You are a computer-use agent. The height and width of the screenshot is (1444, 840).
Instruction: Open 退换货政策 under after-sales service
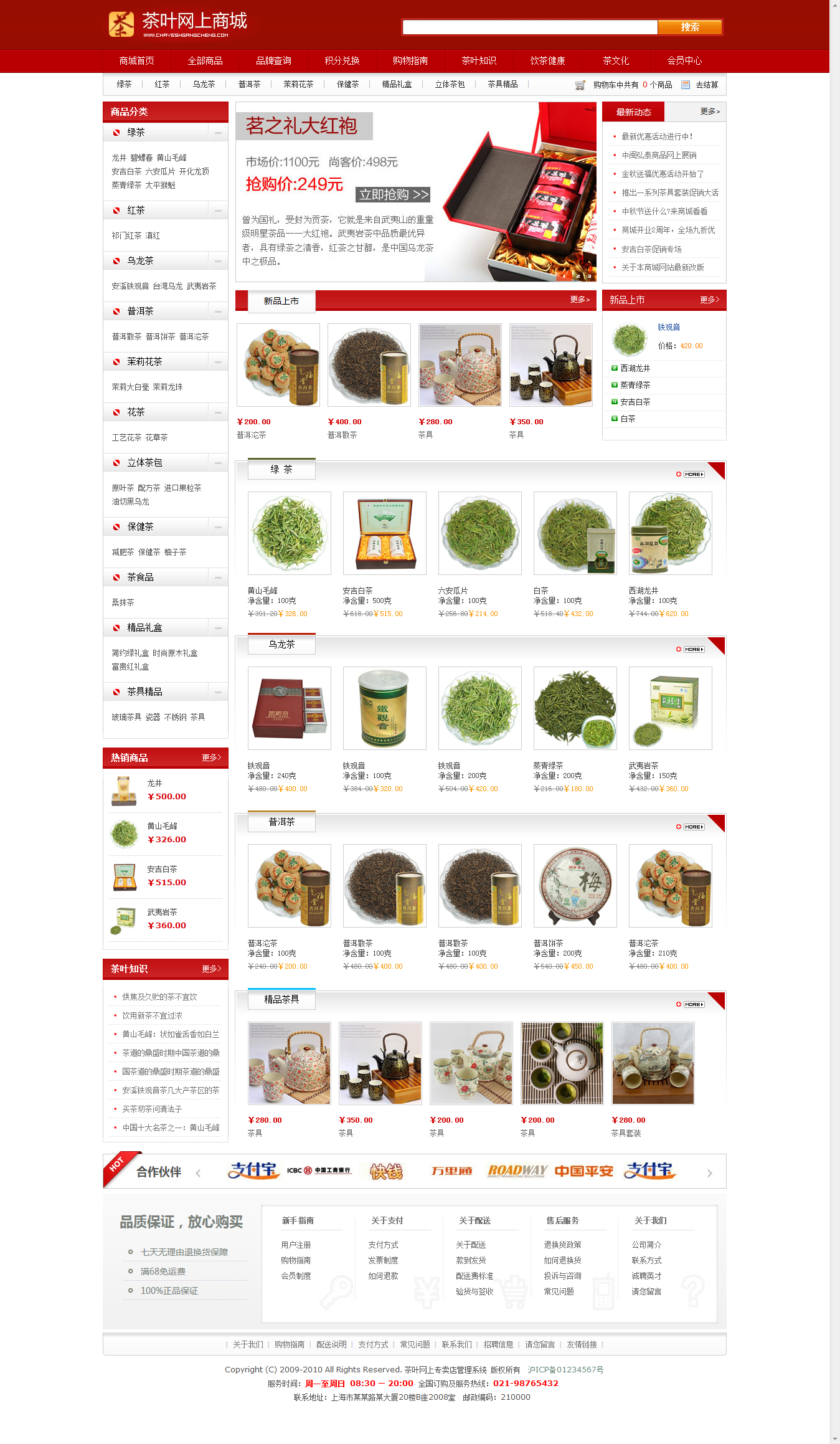tap(562, 1245)
